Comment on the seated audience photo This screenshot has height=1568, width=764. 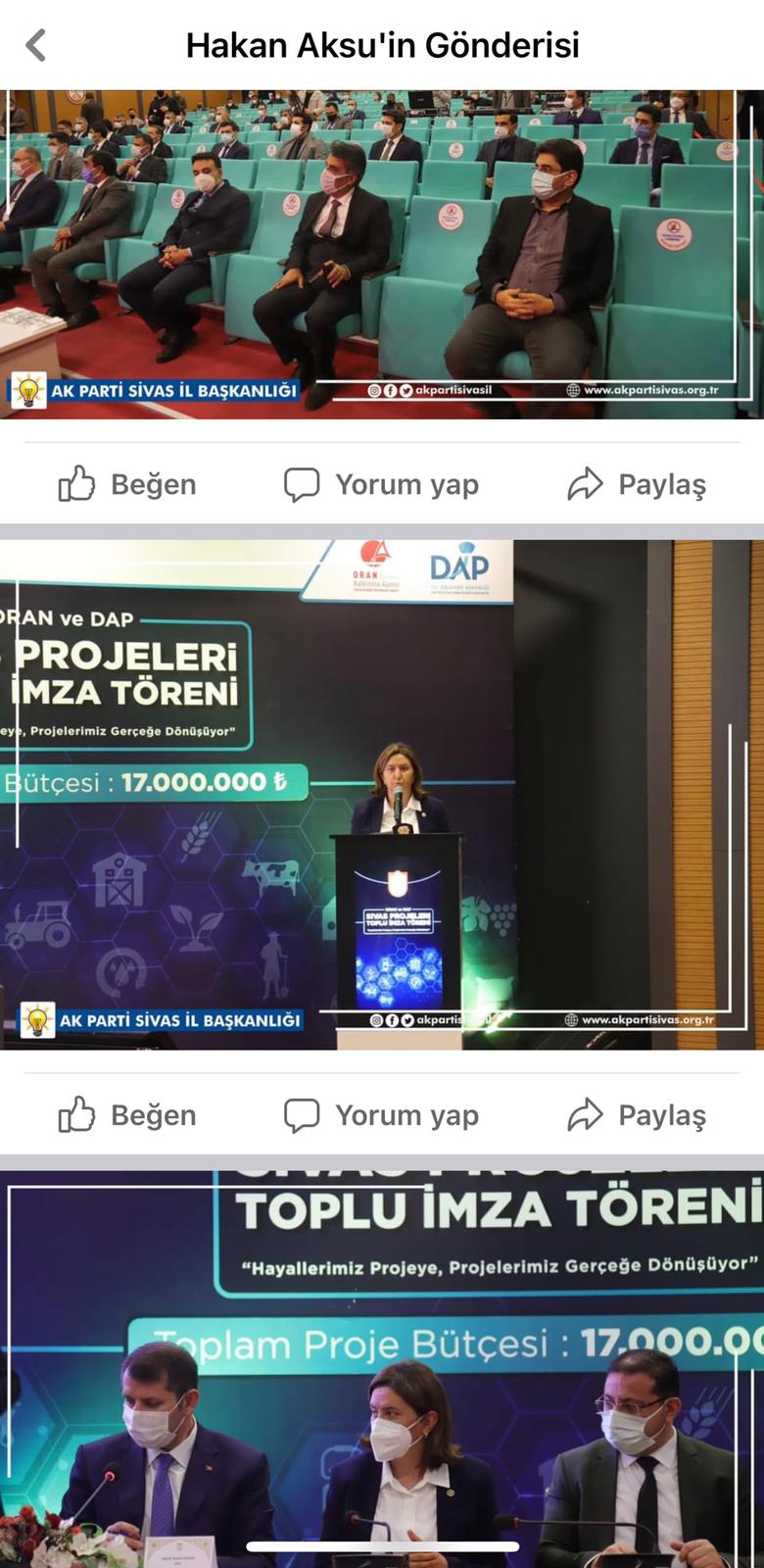[382, 484]
